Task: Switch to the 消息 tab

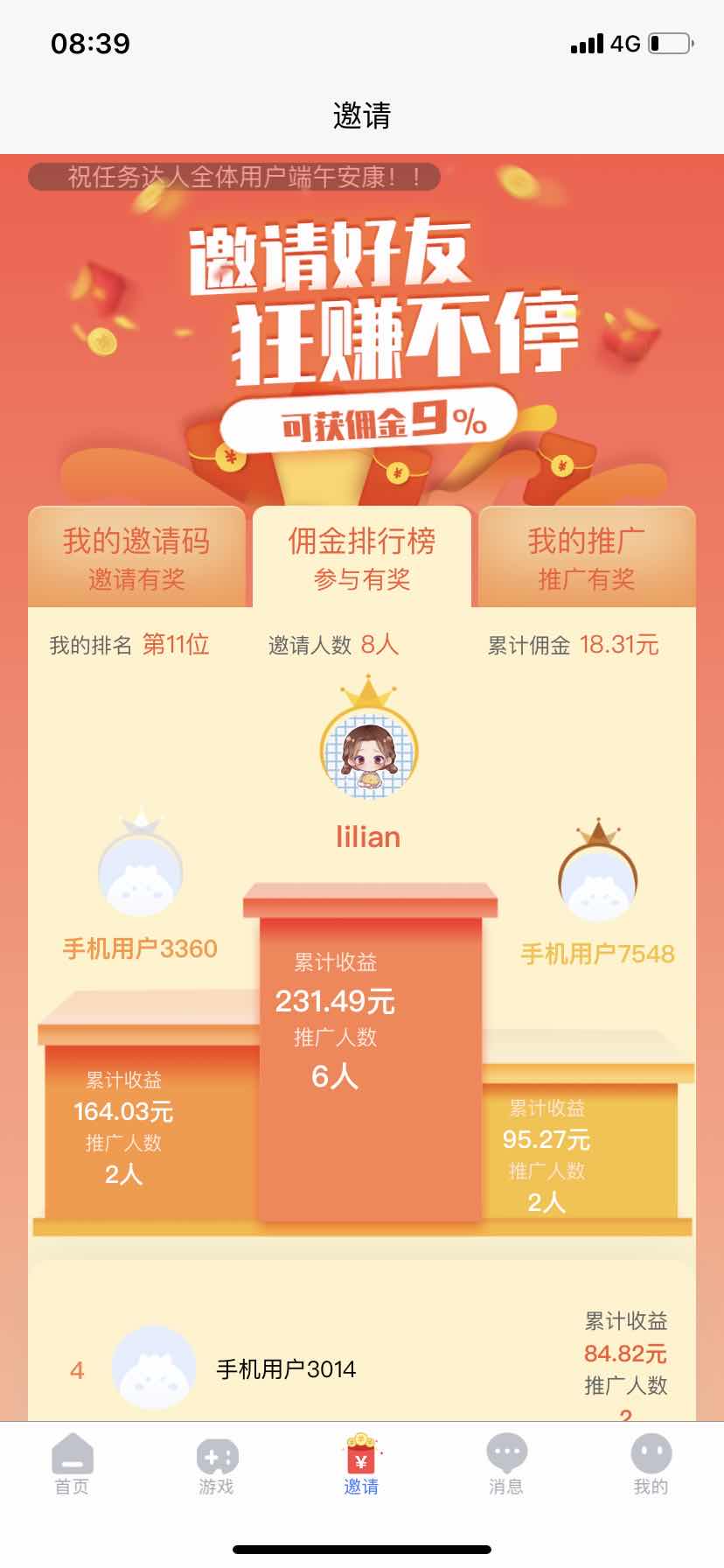Action: tap(506, 1465)
